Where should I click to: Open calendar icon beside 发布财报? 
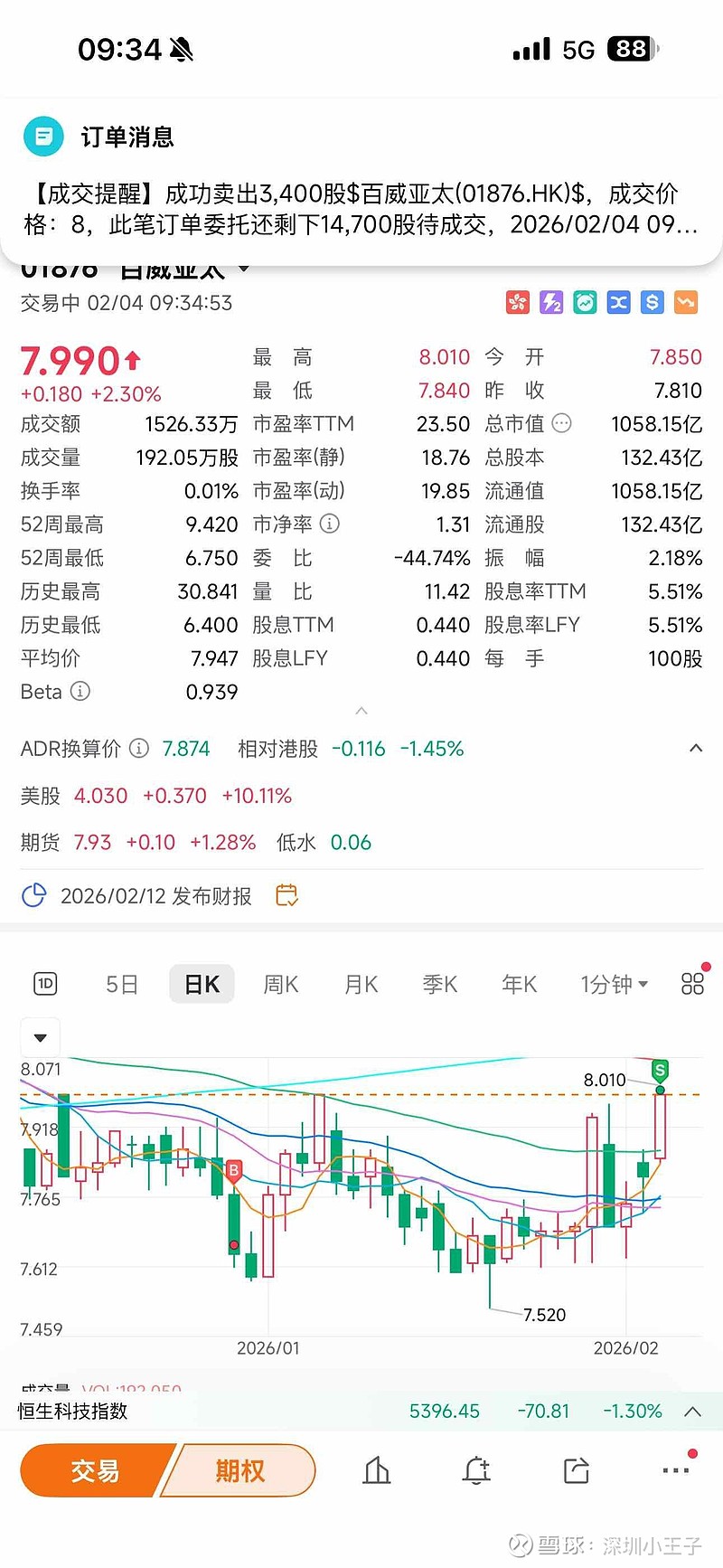click(x=286, y=895)
